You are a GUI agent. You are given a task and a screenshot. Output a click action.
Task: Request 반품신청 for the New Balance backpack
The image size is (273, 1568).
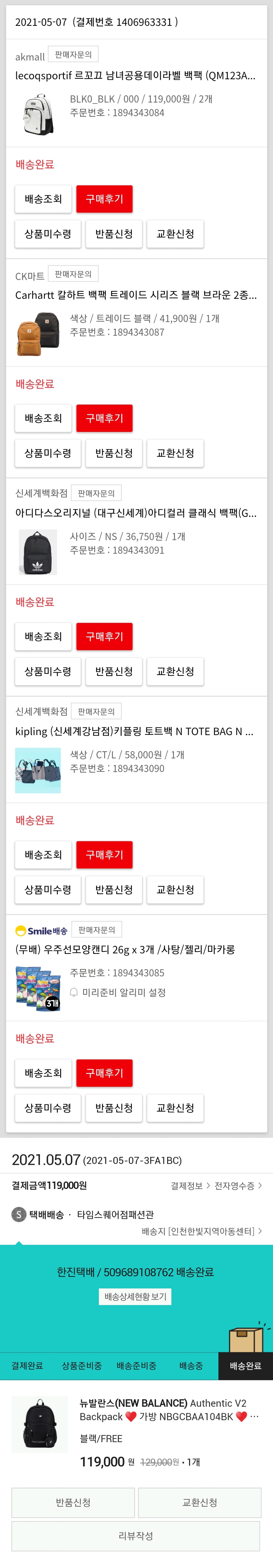[73, 1502]
